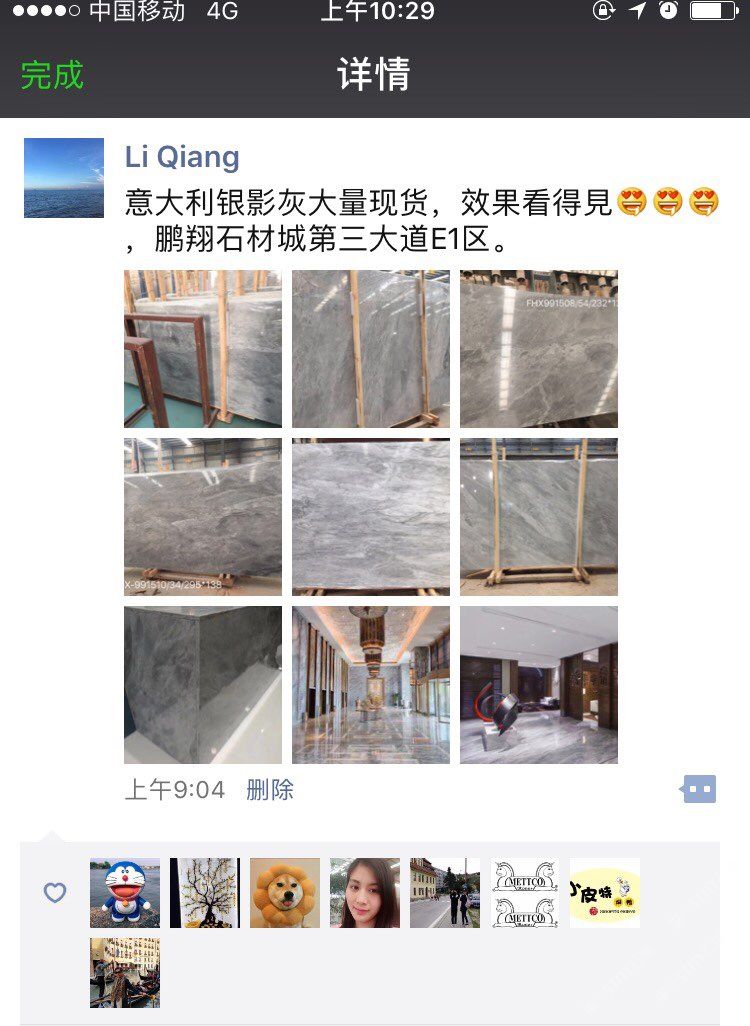This screenshot has width=750, height=1026.
Task: Tap the Li Qiang name link
Action: 182,157
